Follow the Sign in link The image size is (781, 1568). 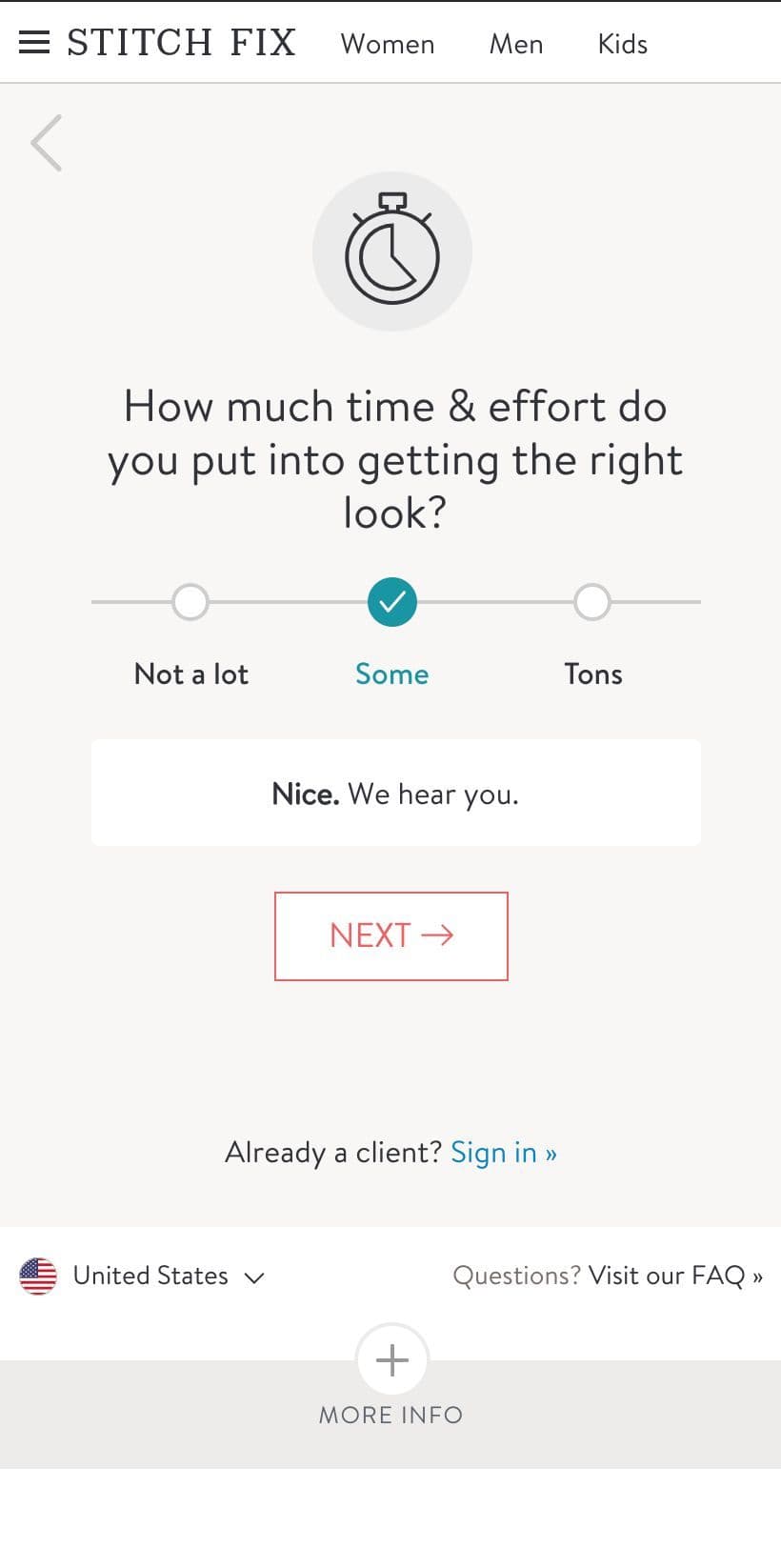504,1153
